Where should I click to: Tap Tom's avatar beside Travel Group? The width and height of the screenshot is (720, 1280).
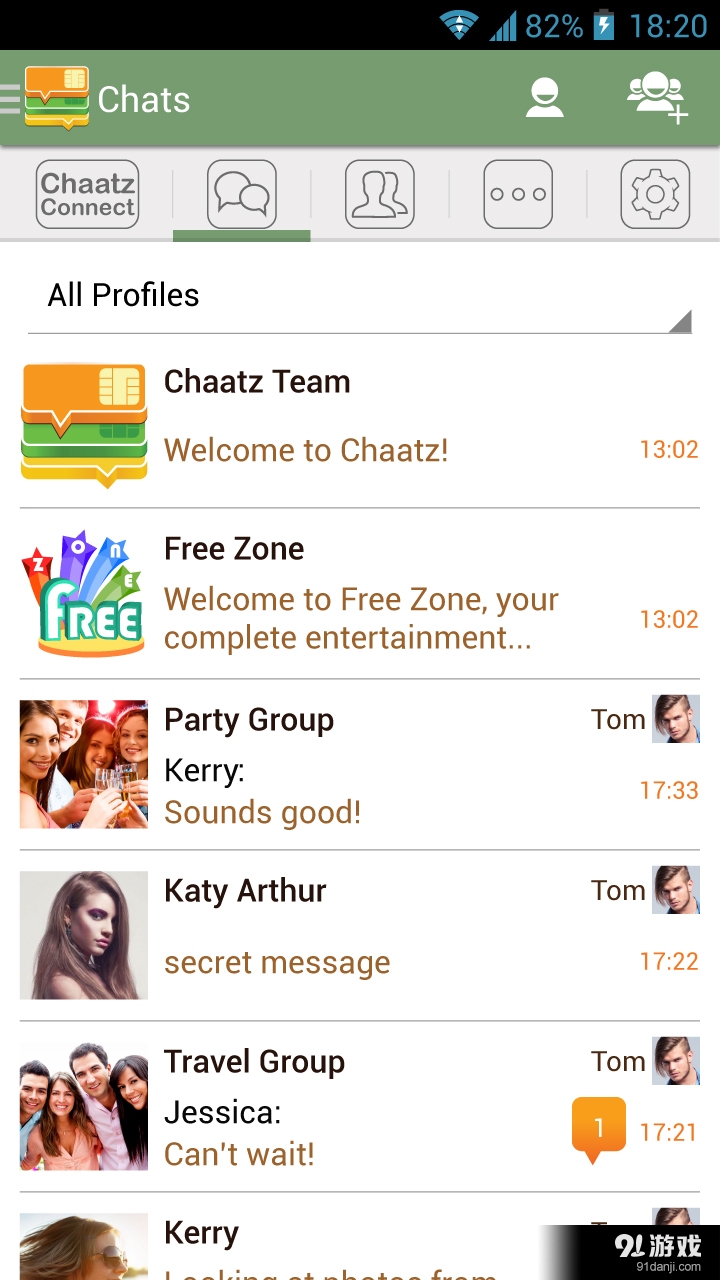coord(677,1060)
